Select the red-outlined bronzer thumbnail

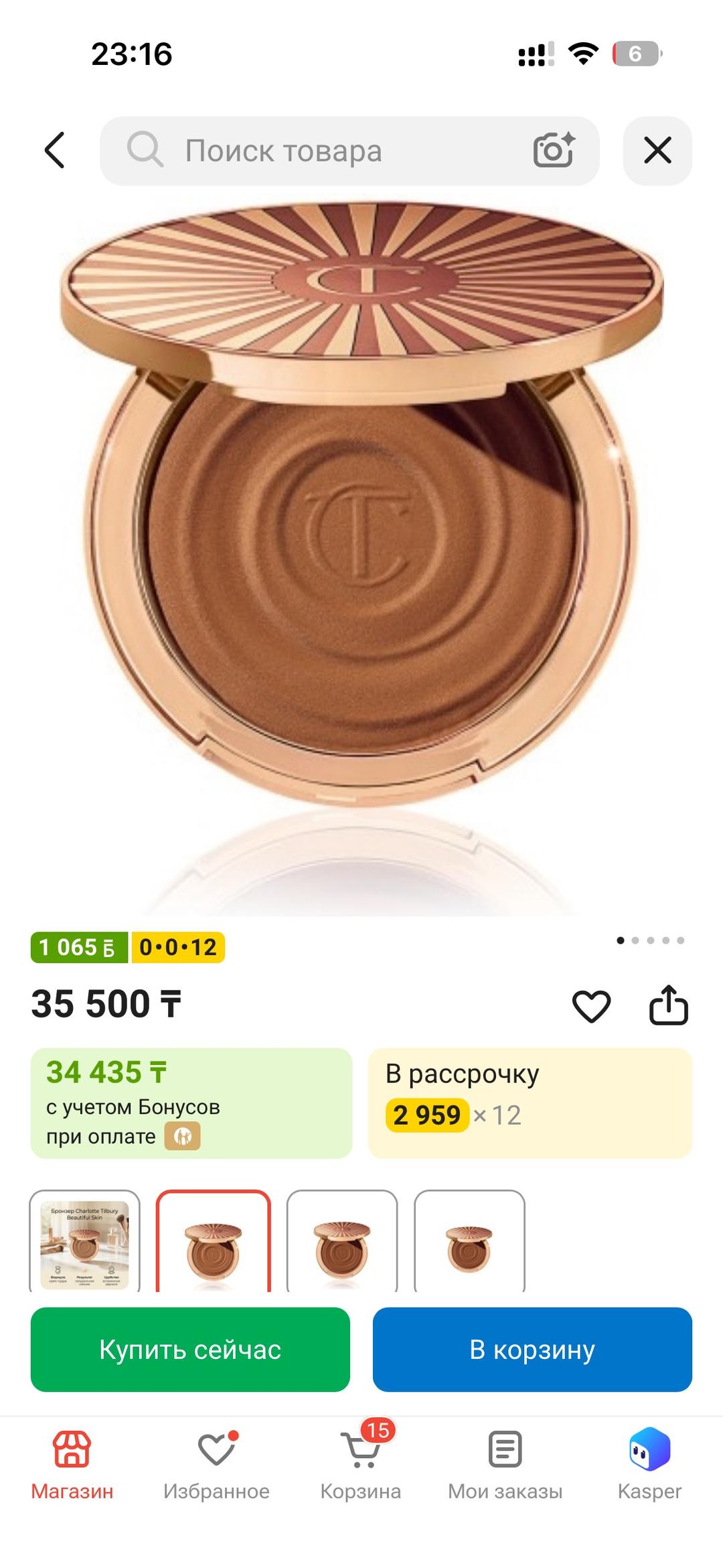coord(214,1241)
